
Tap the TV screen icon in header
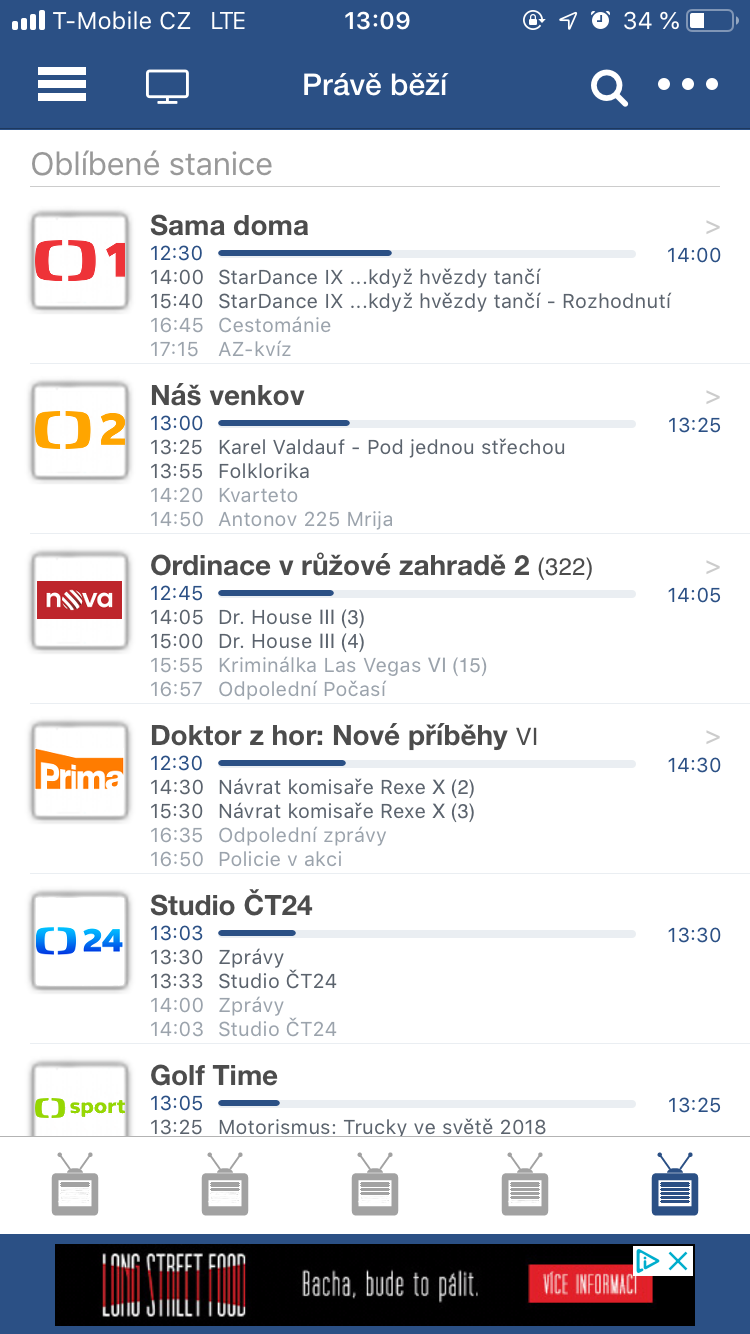click(167, 86)
